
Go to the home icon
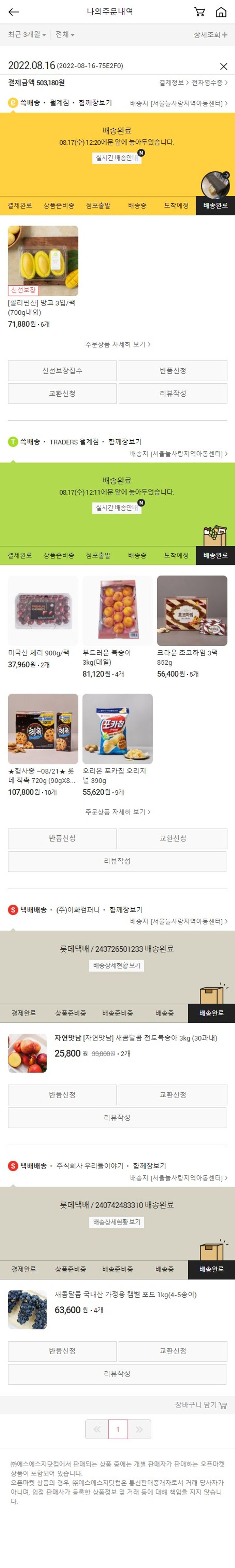point(221,12)
